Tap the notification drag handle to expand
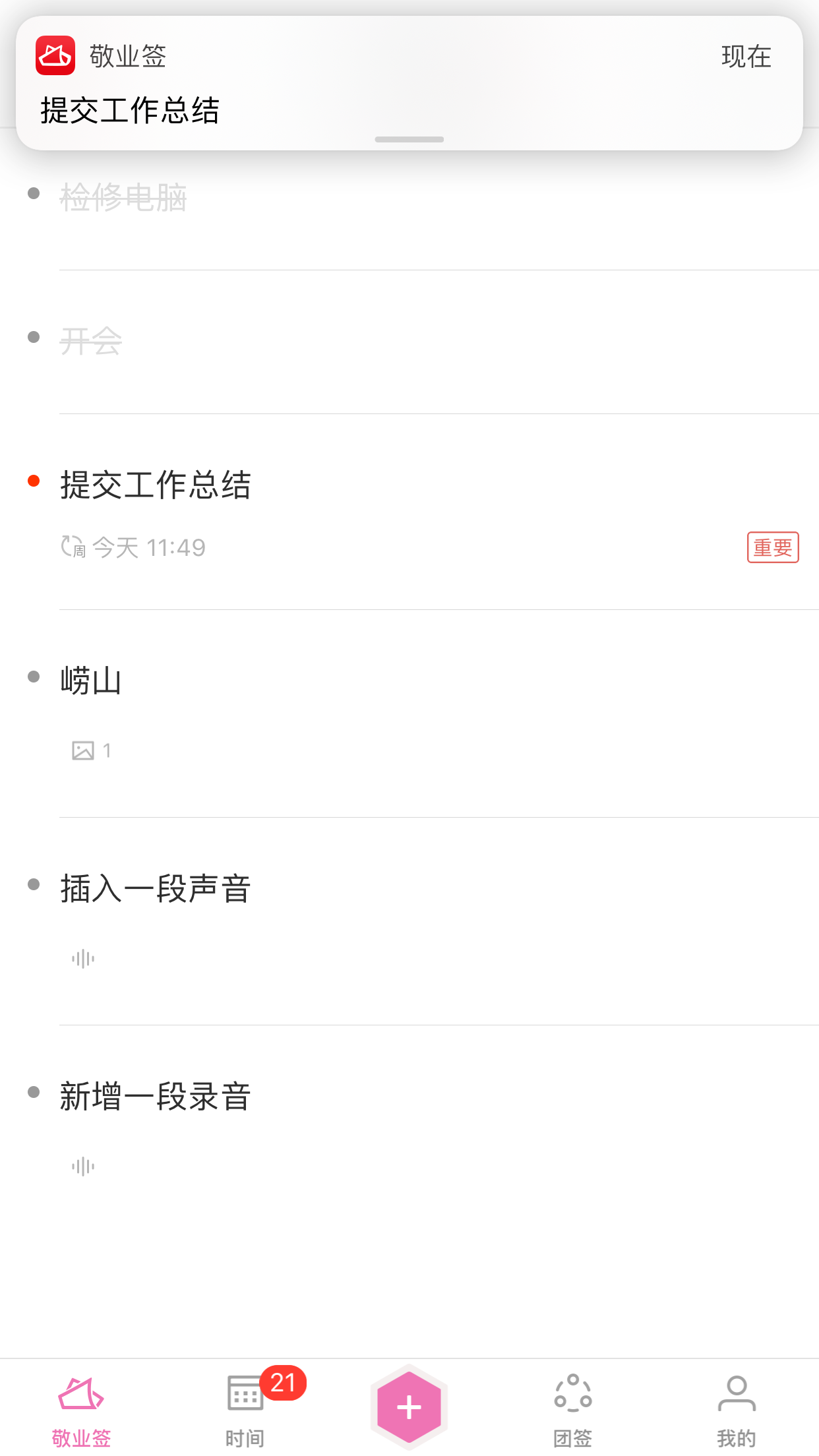The height and width of the screenshot is (1456, 819). coord(409,139)
